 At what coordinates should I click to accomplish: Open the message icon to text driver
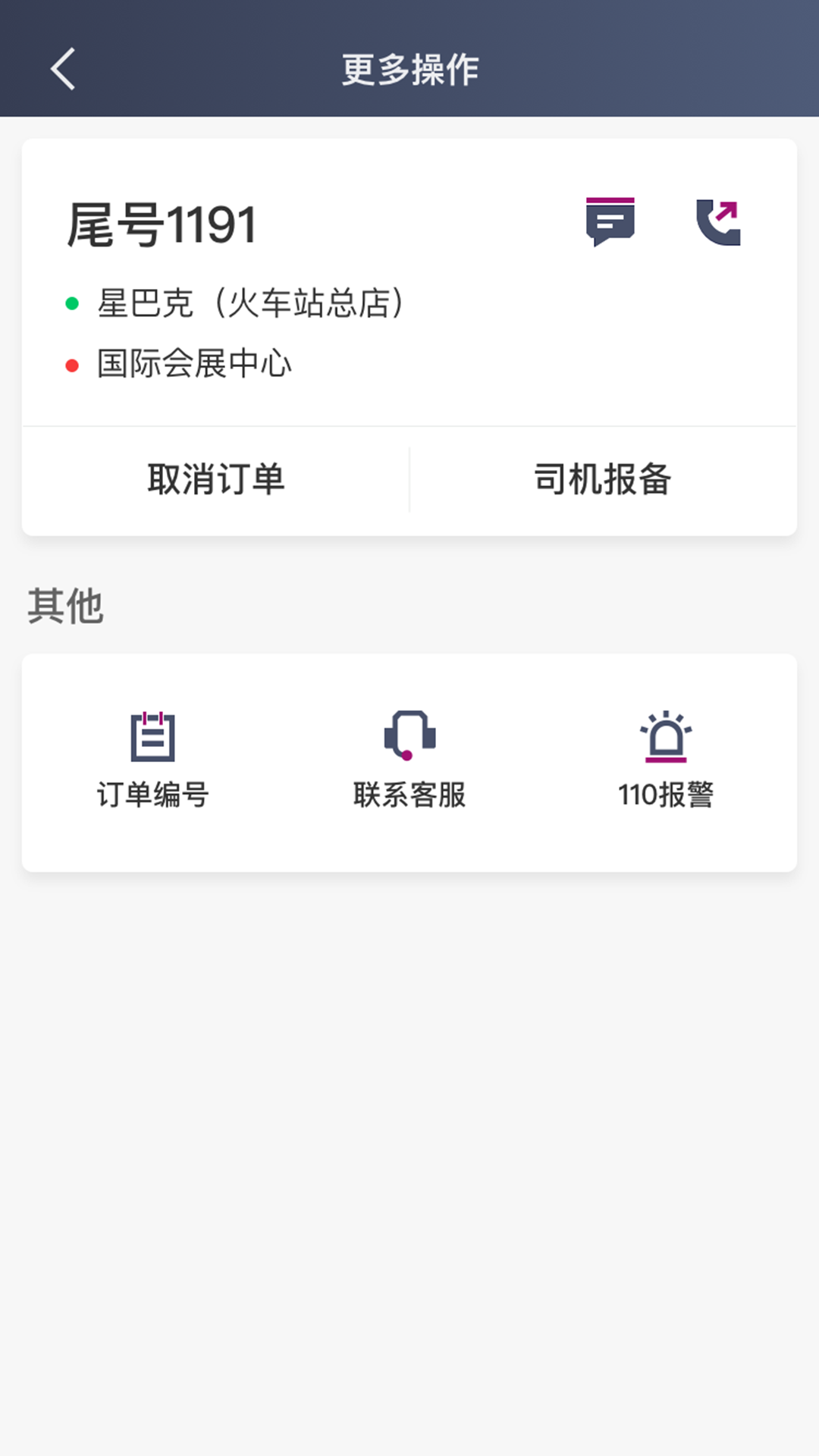click(611, 221)
